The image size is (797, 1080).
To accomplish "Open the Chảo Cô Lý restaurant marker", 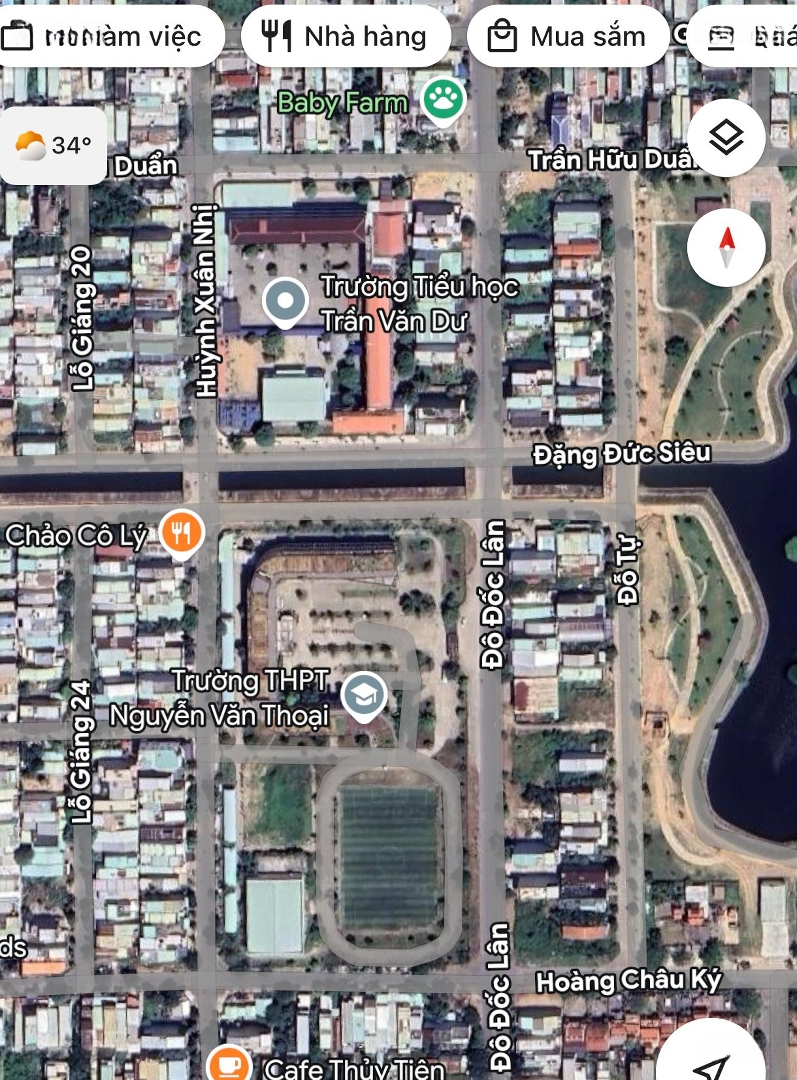I will click(181, 534).
